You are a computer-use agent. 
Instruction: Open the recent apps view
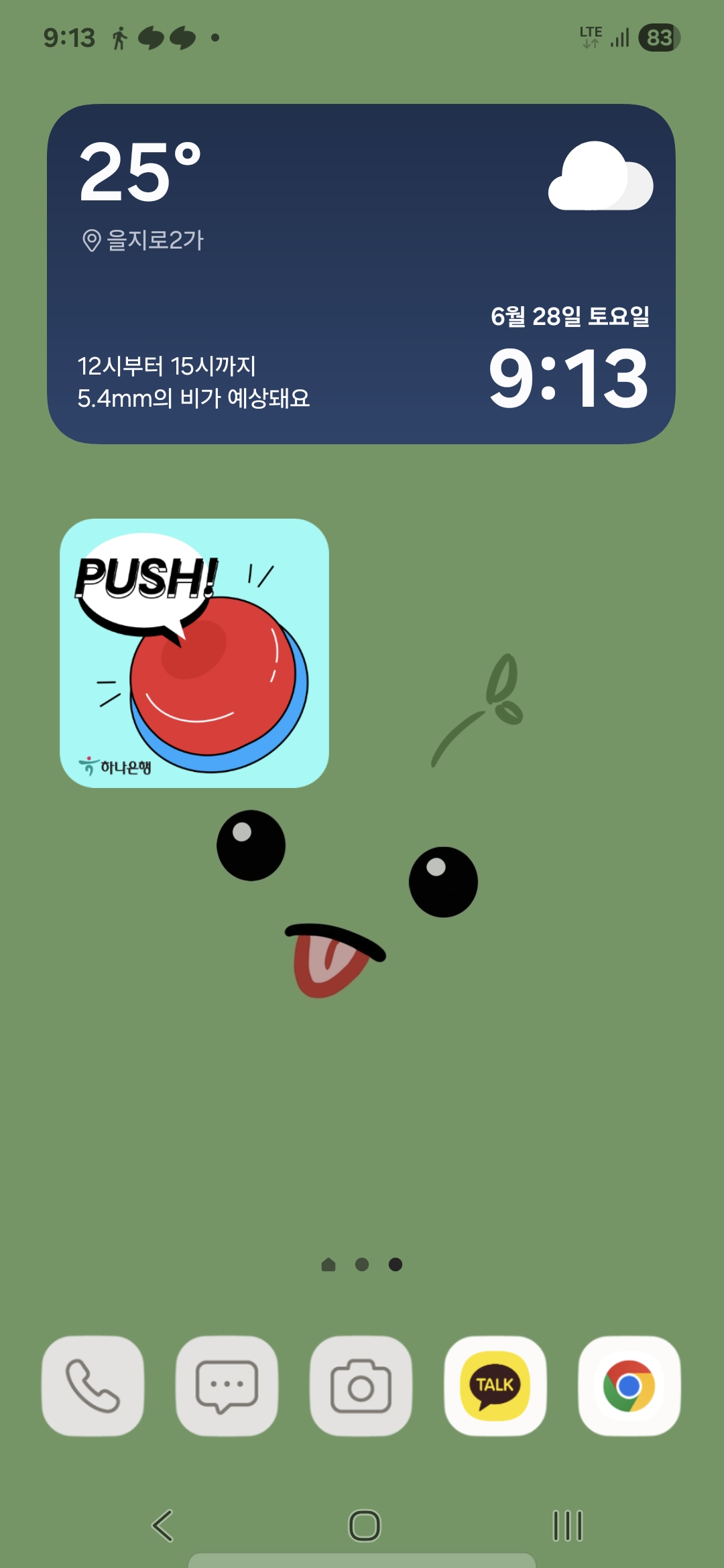point(567,1526)
